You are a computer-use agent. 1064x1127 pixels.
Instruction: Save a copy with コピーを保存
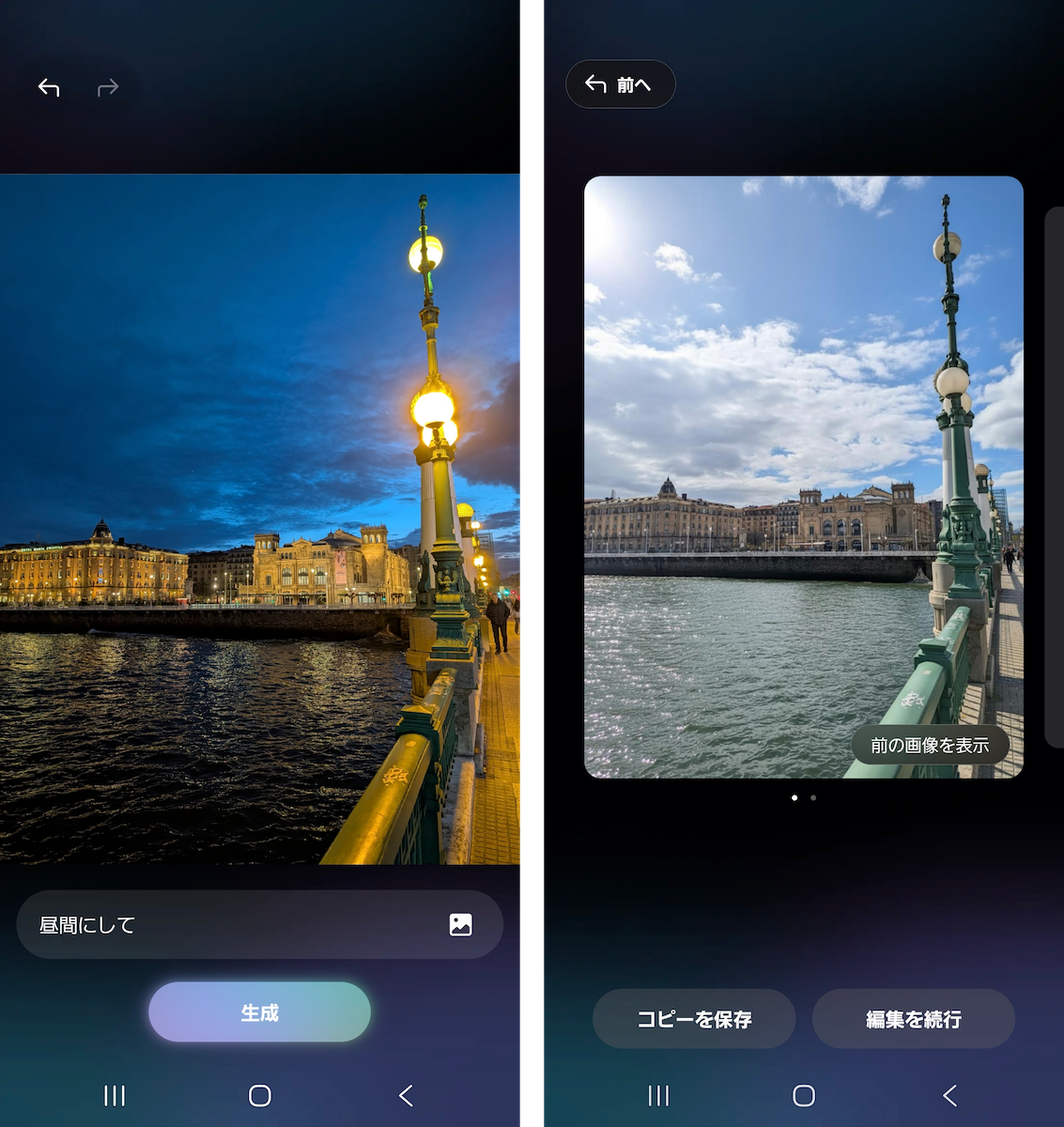[x=694, y=1019]
